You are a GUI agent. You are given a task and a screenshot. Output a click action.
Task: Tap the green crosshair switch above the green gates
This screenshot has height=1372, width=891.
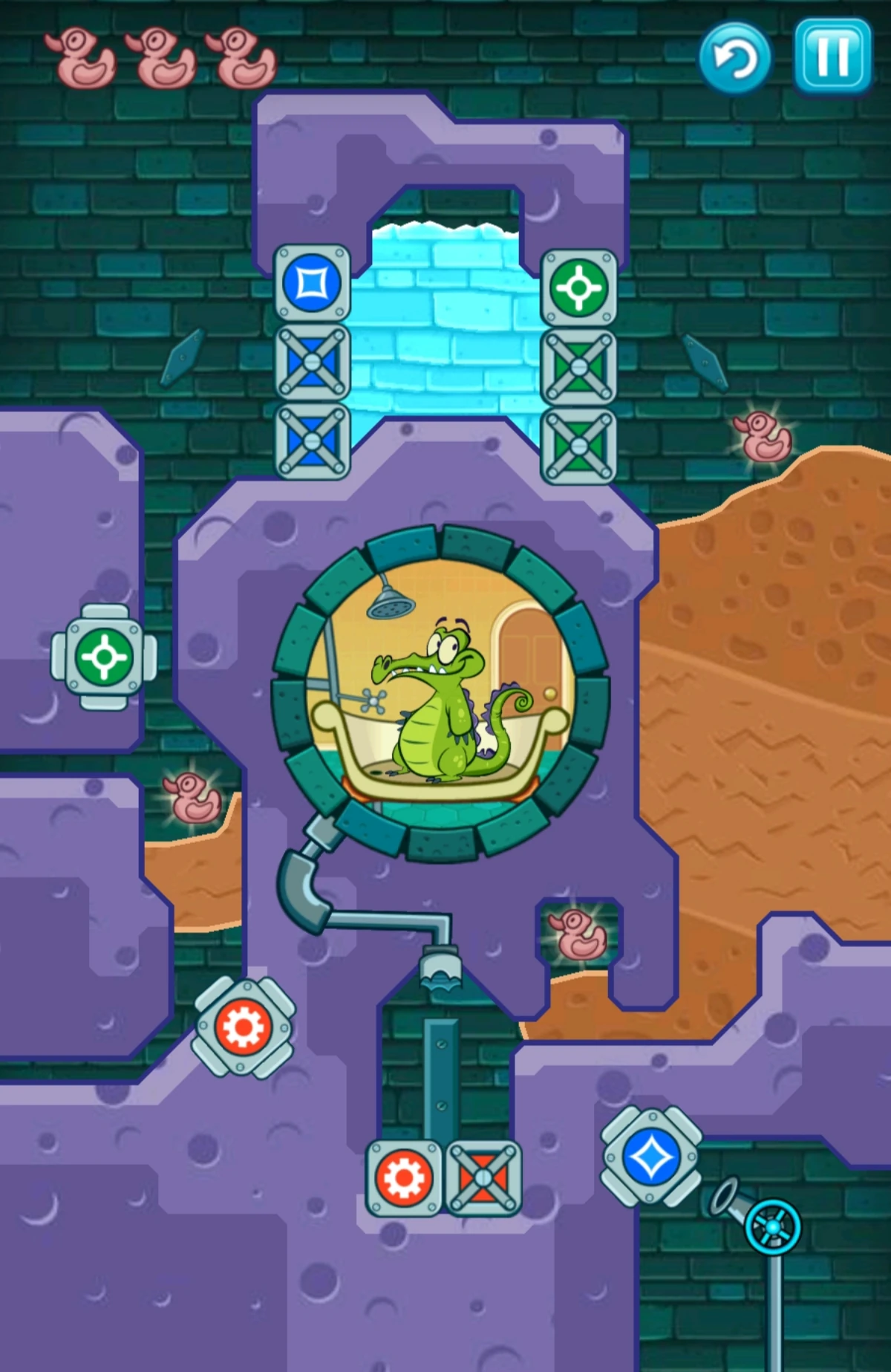point(579,288)
